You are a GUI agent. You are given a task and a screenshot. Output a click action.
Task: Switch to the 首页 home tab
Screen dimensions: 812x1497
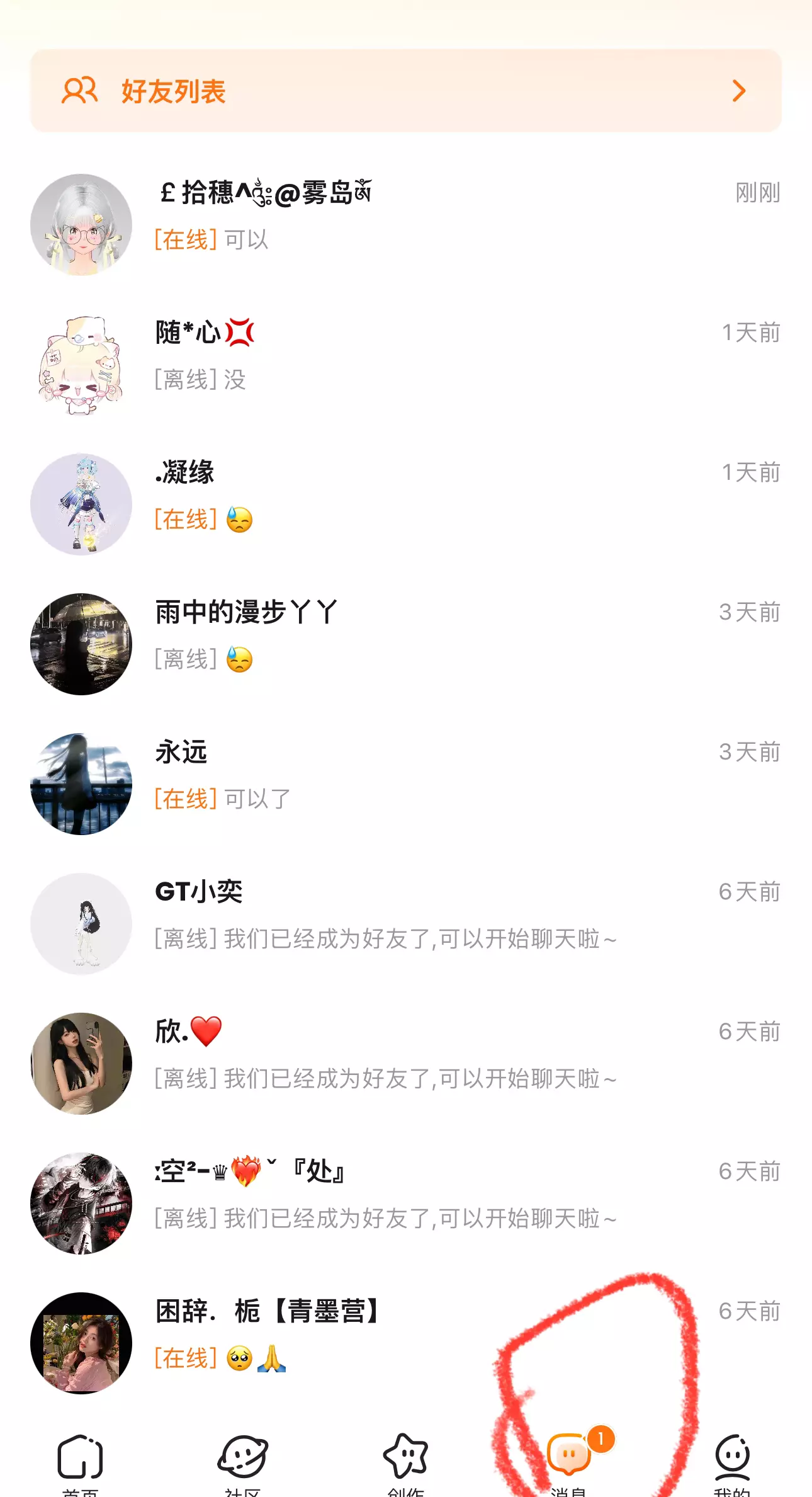[x=81, y=1462]
